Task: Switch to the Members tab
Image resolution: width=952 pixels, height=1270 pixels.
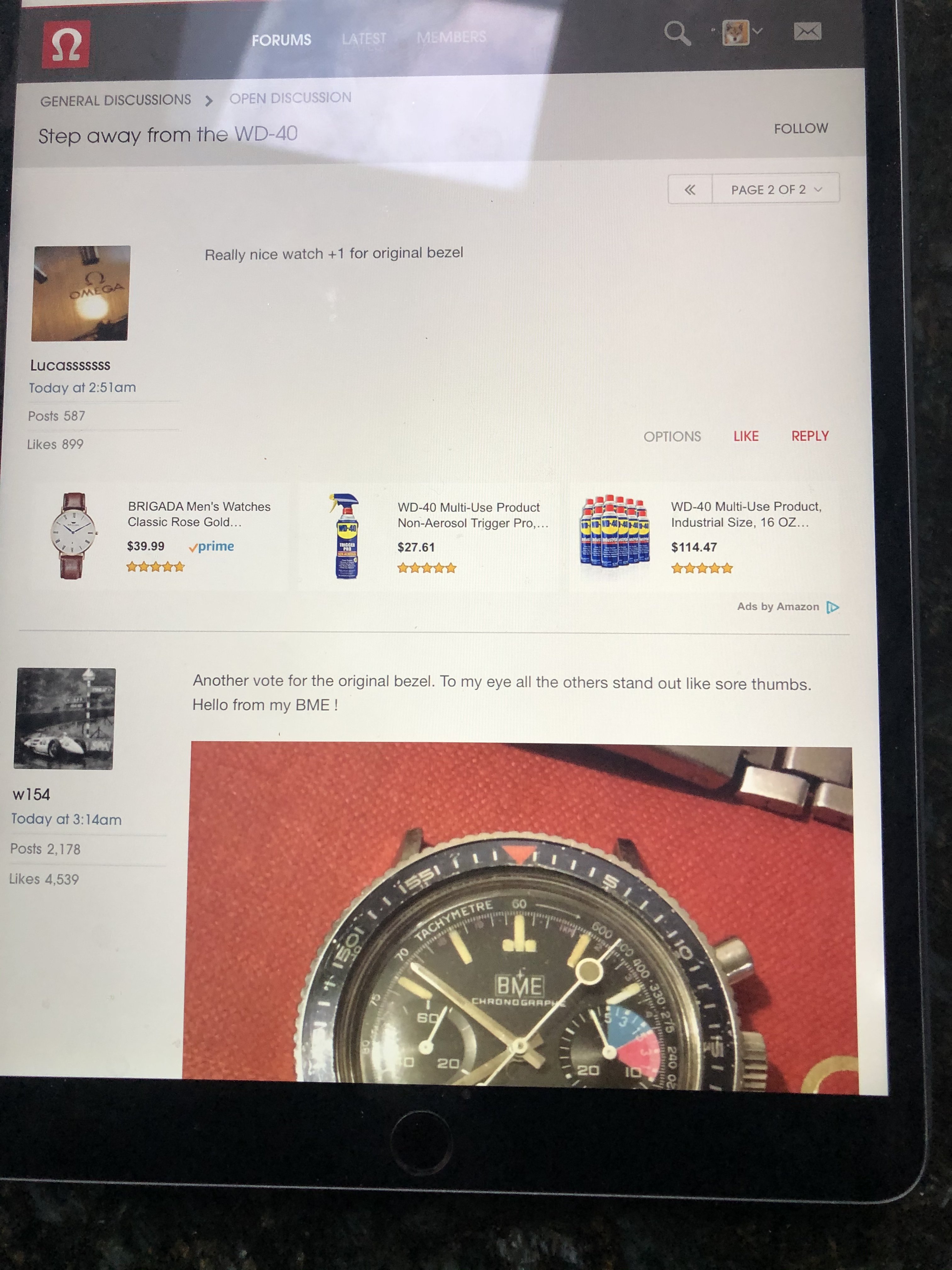Action: coord(451,37)
